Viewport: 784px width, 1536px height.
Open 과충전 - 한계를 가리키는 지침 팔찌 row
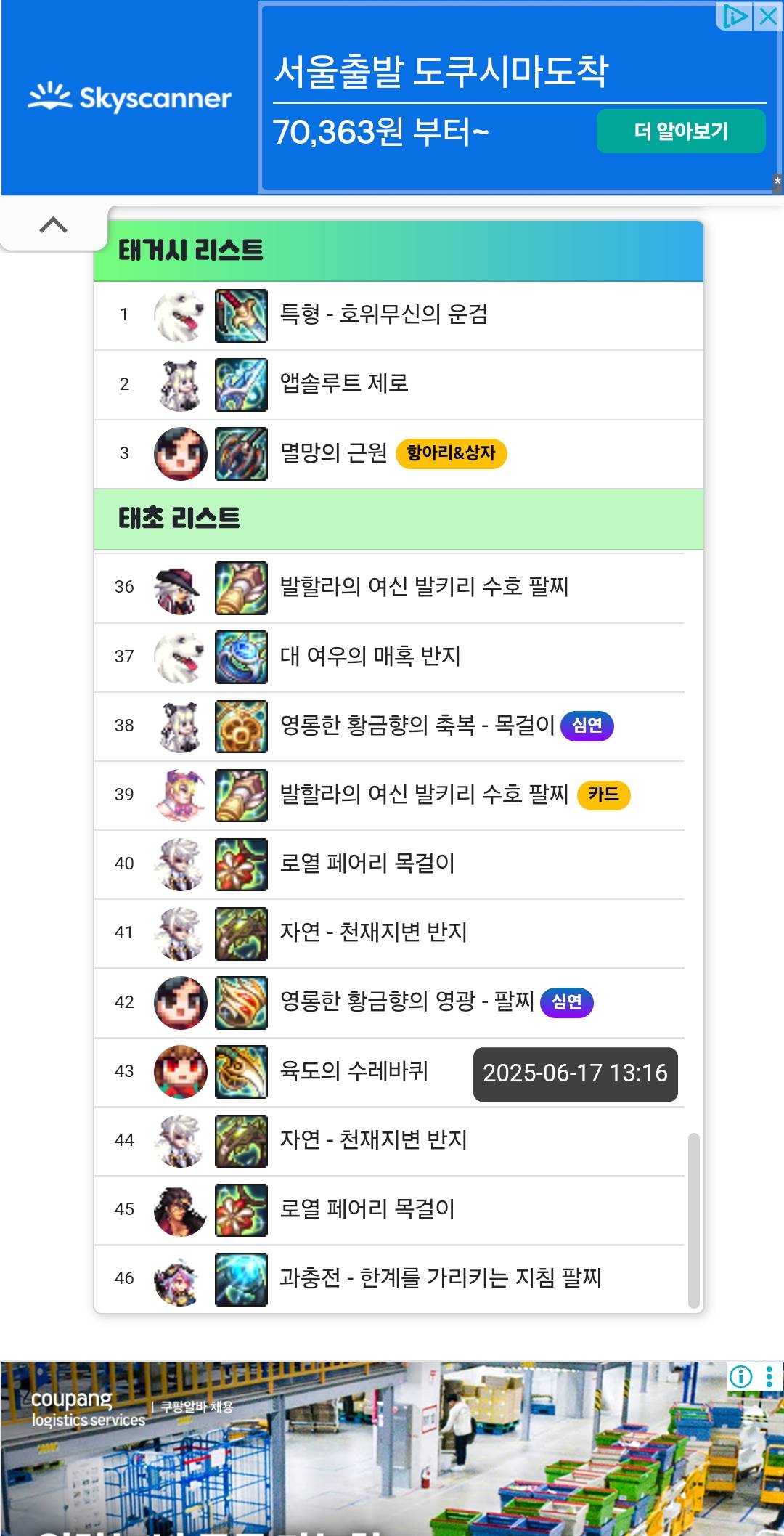[x=440, y=1278]
